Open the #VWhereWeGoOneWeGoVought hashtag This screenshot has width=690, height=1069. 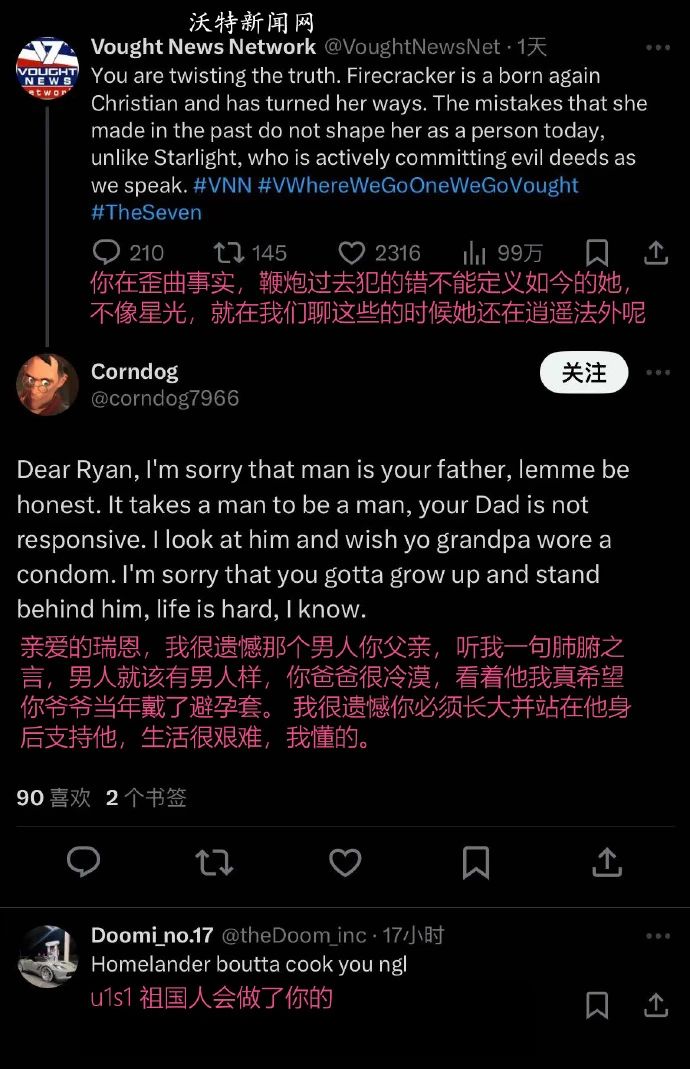418,185
